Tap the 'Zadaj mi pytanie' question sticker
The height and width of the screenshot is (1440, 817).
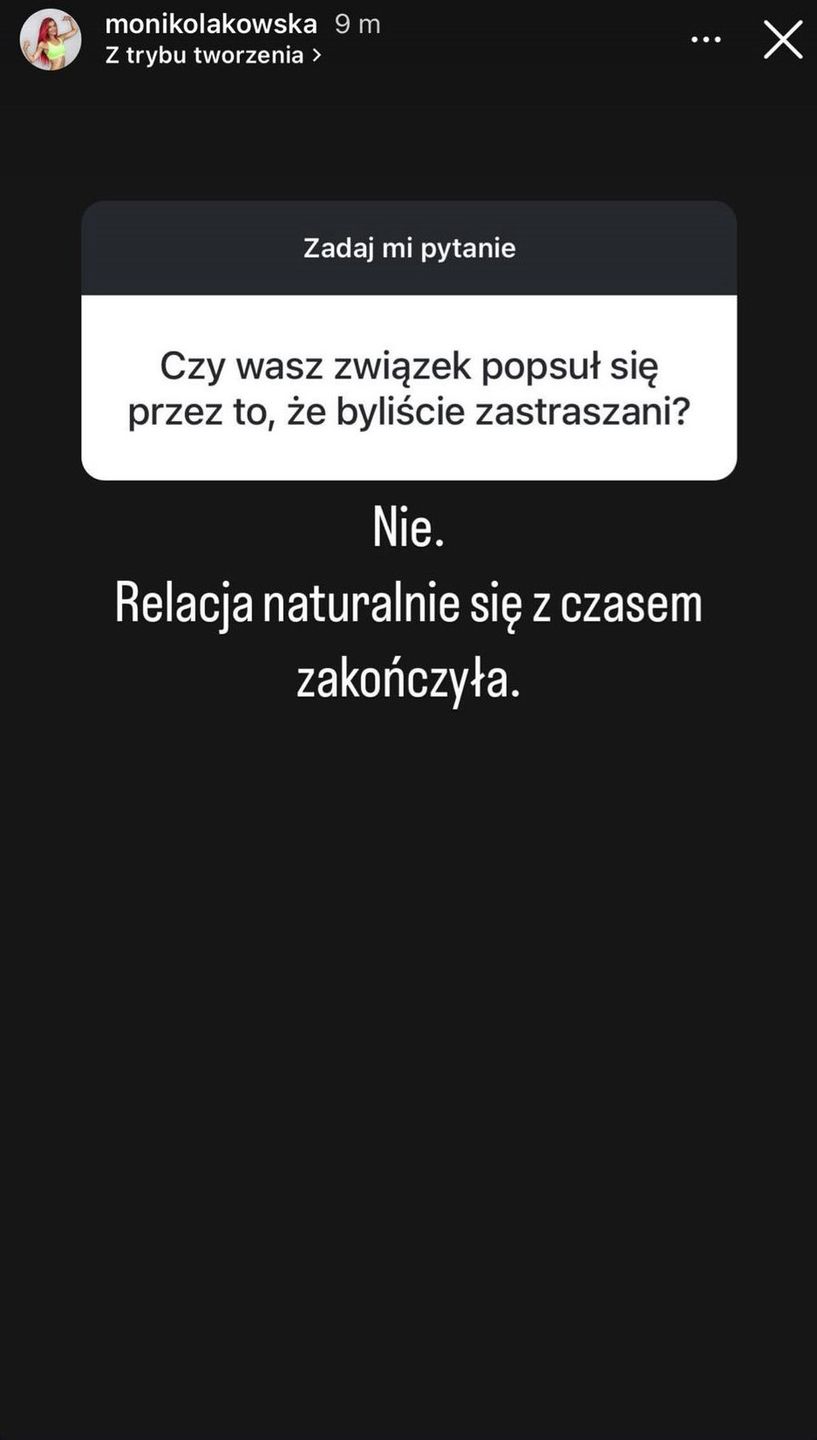(409, 340)
